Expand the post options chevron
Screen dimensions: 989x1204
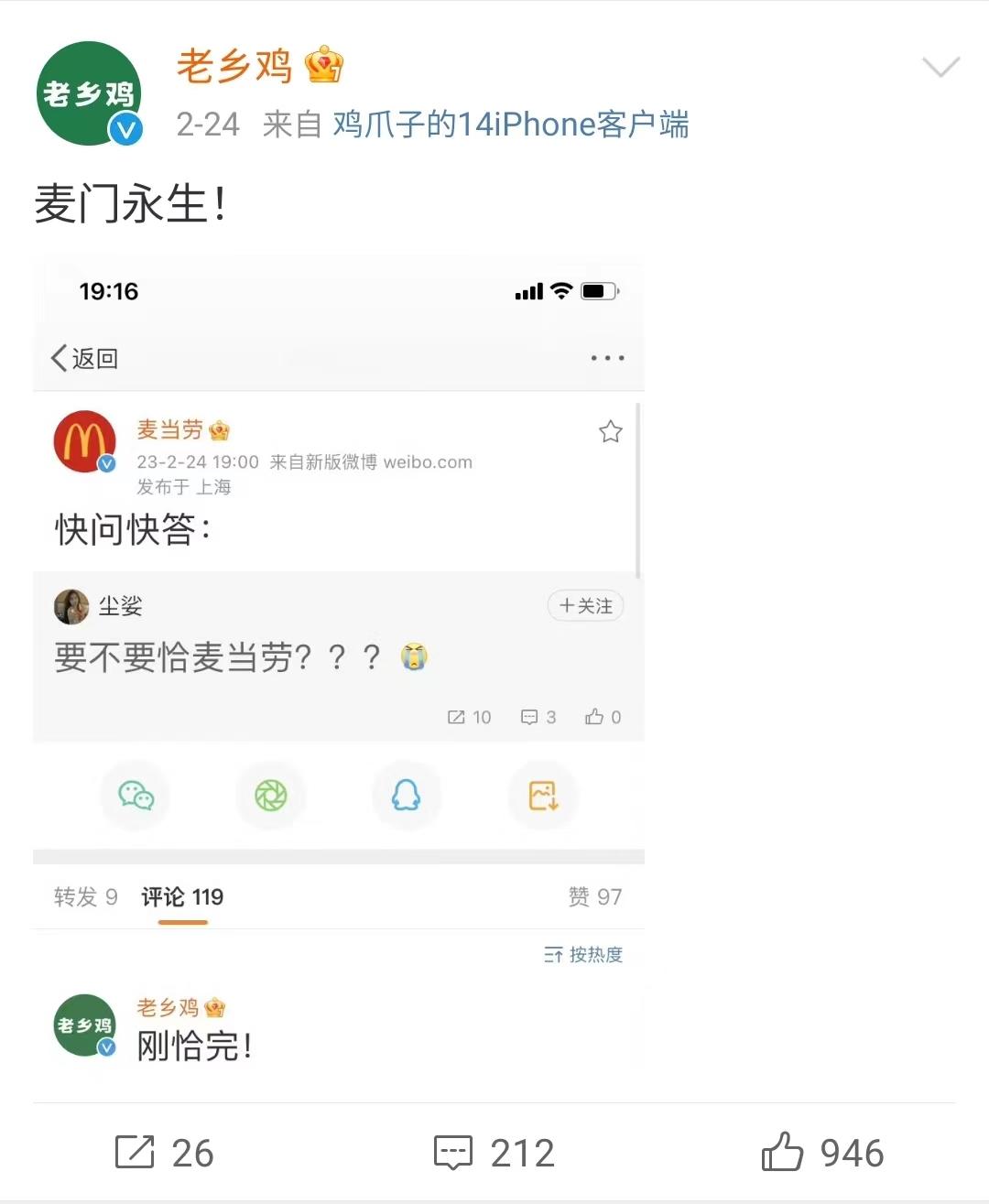pos(940,67)
